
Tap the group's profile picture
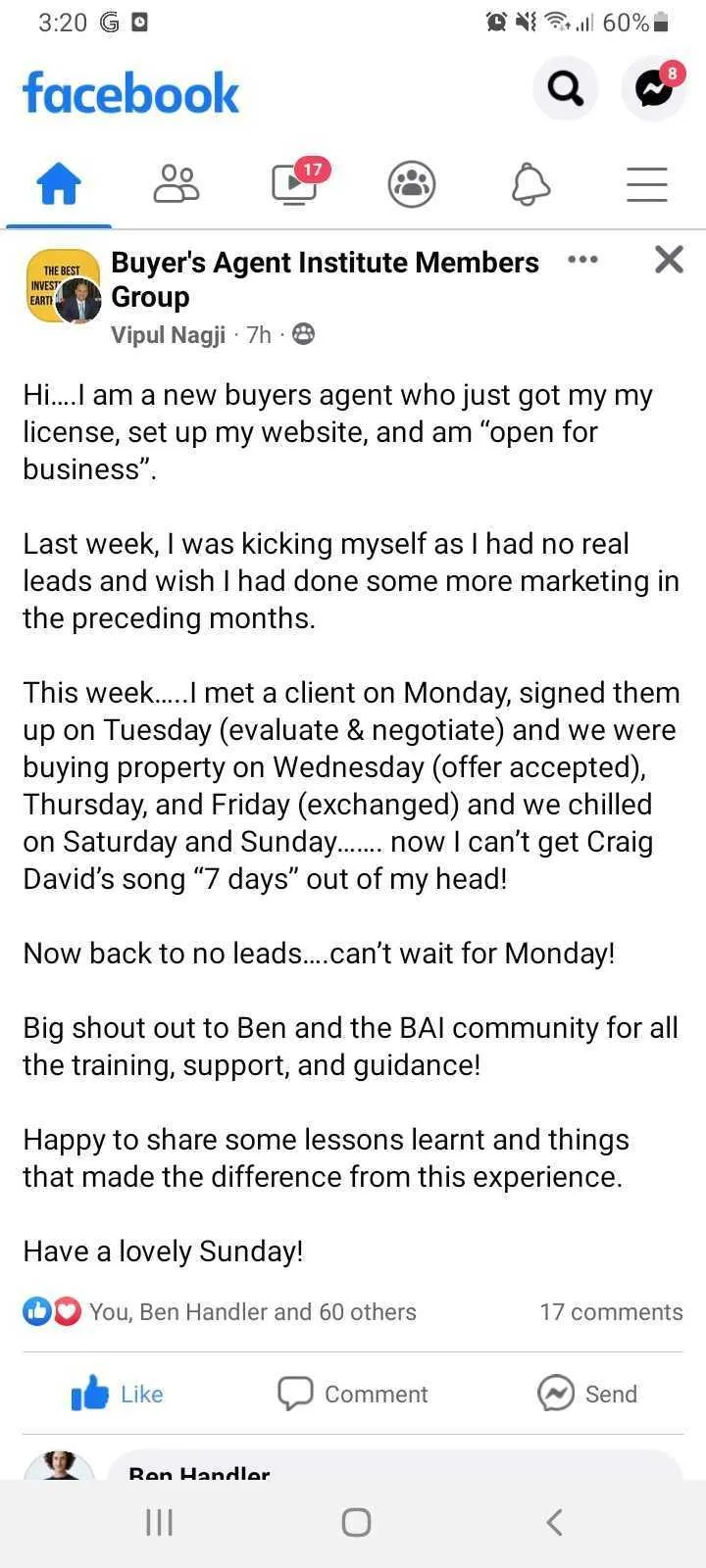pyautogui.click(x=64, y=287)
